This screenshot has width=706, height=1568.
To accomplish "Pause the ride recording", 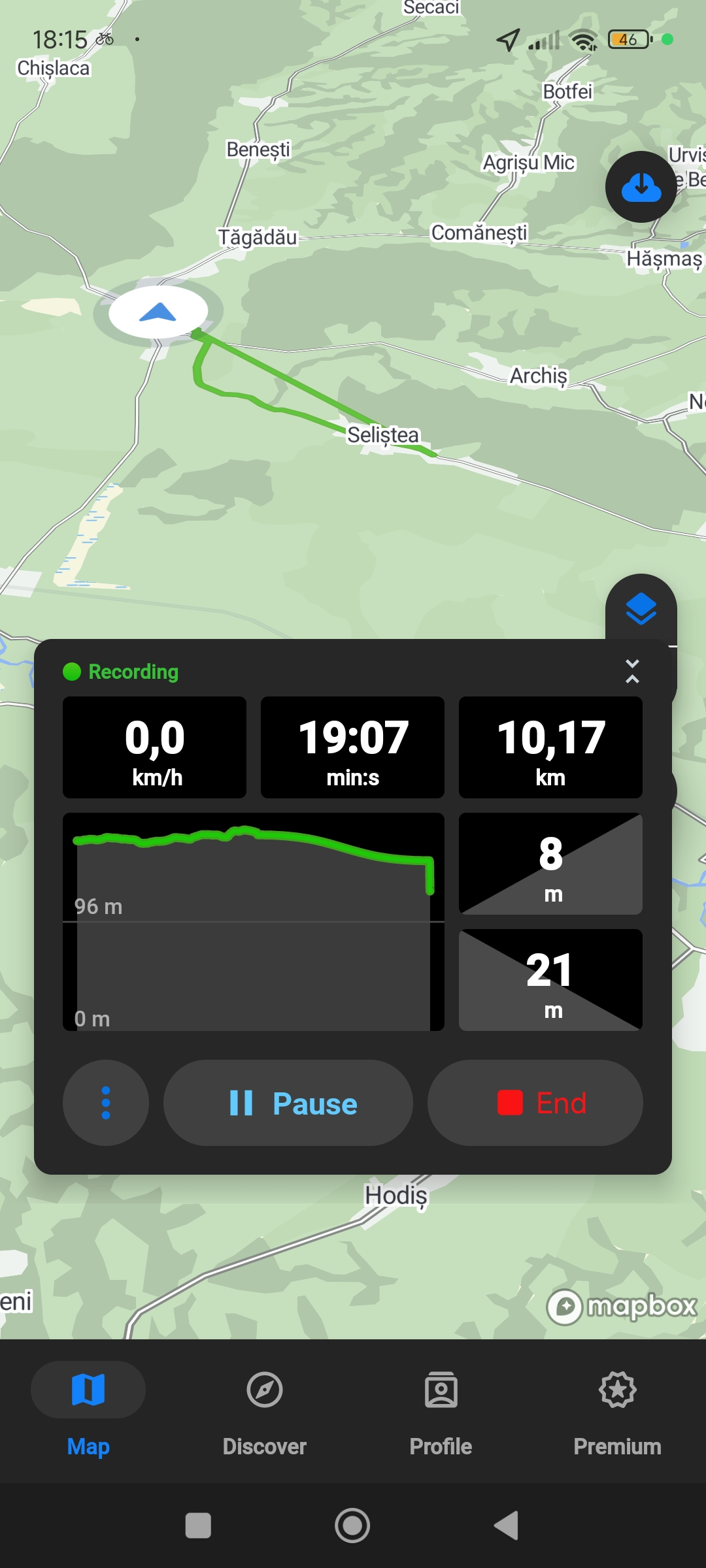I will pyautogui.click(x=288, y=1103).
